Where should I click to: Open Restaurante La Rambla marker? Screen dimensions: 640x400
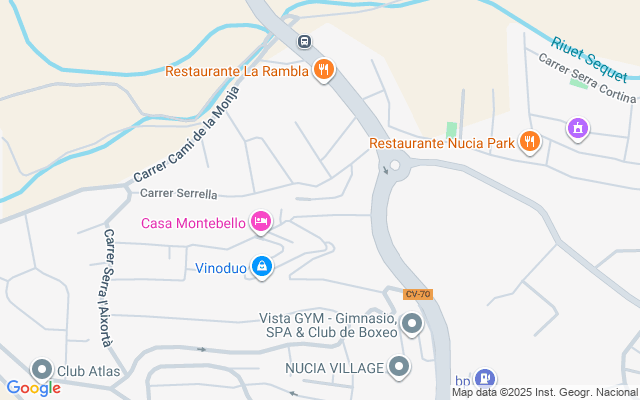[x=323, y=70]
